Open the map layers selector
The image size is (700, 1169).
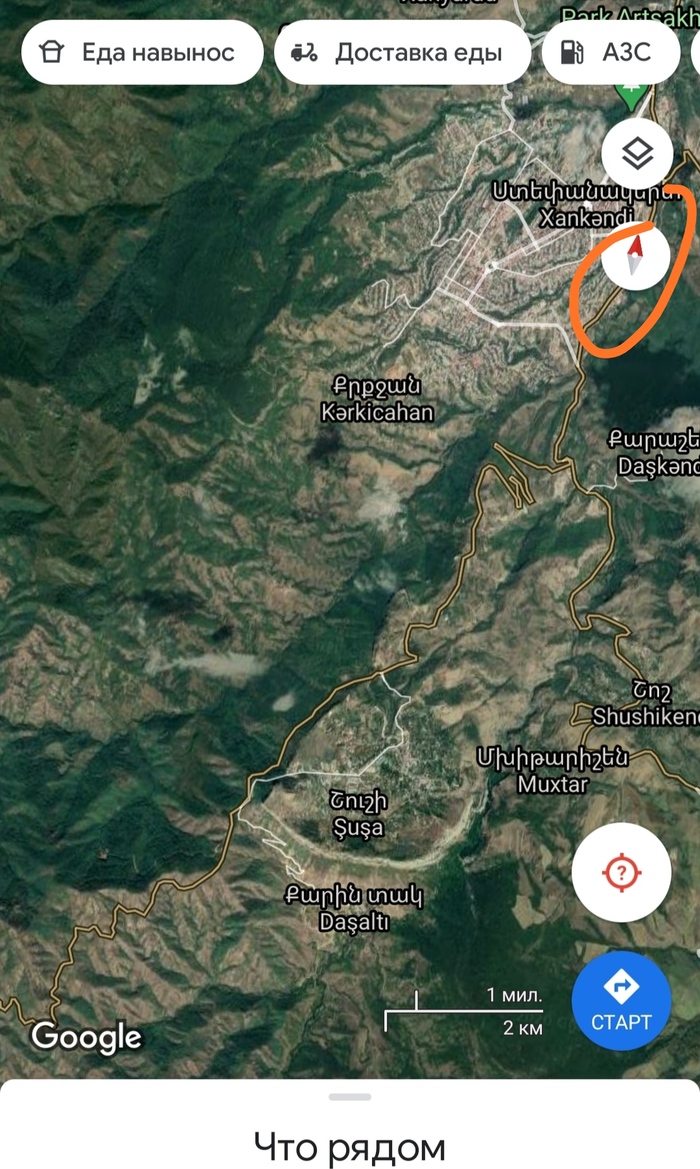(x=637, y=154)
